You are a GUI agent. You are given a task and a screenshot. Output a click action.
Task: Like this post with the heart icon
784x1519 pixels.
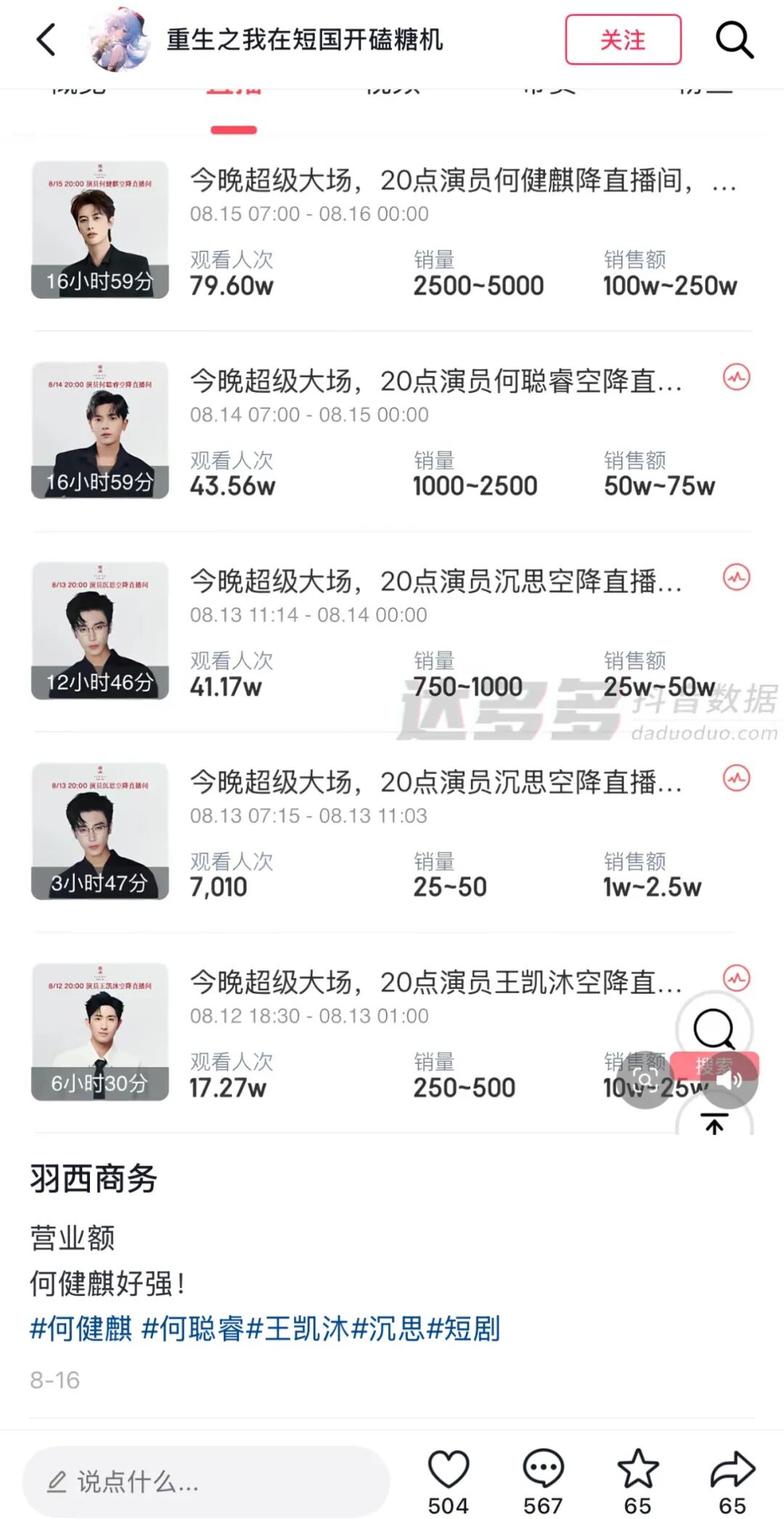(449, 1470)
